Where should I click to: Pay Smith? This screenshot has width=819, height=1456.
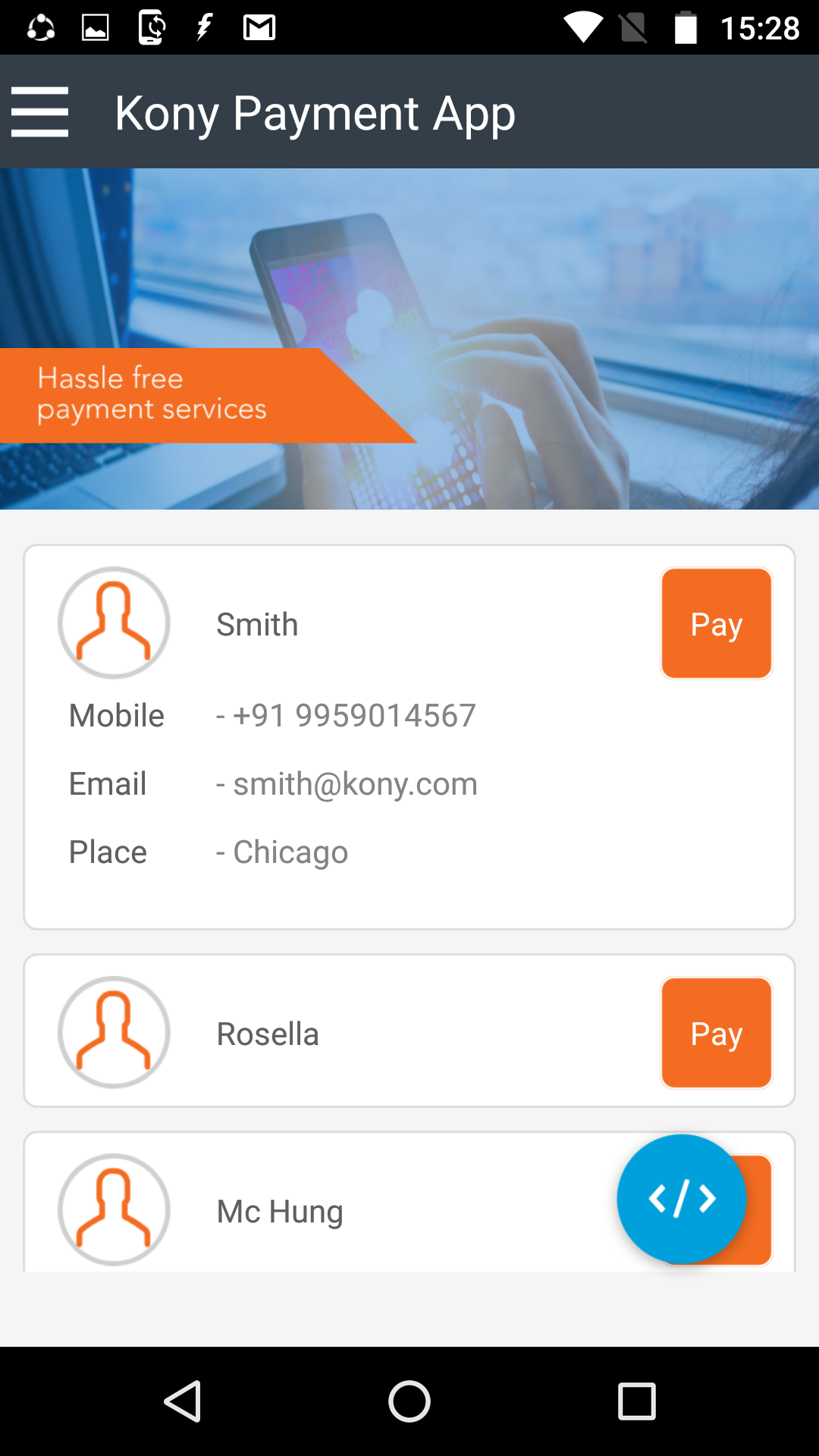pyautogui.click(x=716, y=623)
